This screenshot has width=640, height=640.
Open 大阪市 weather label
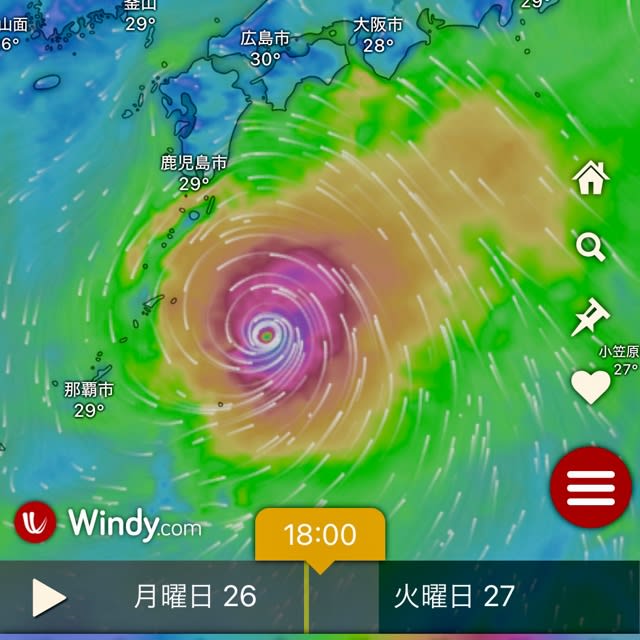tap(379, 34)
